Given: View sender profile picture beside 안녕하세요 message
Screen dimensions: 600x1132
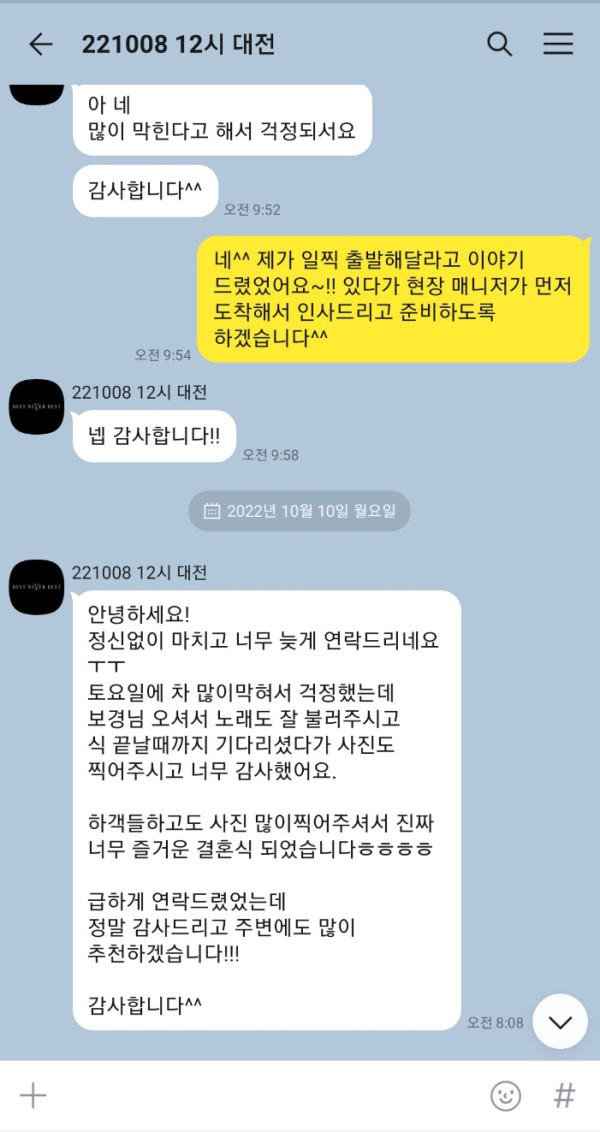Looking at the screenshot, I should point(37,587).
